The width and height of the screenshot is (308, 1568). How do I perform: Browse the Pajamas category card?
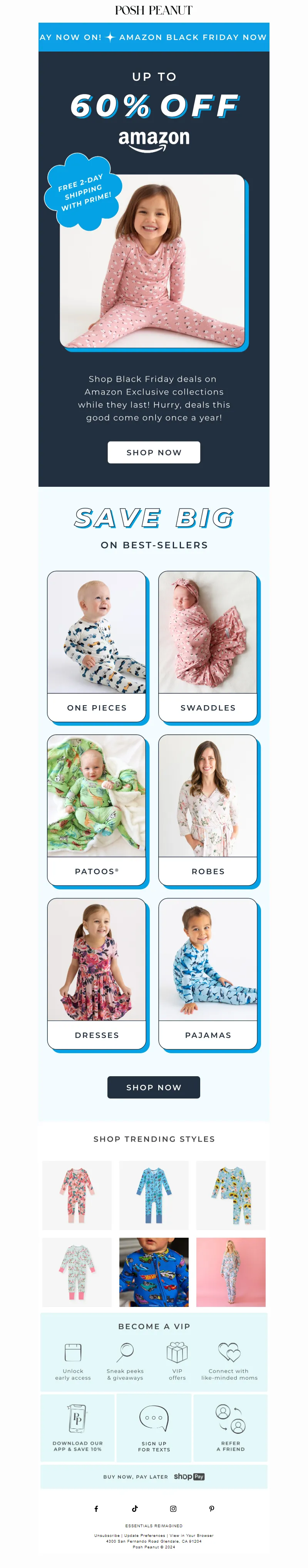point(208,973)
